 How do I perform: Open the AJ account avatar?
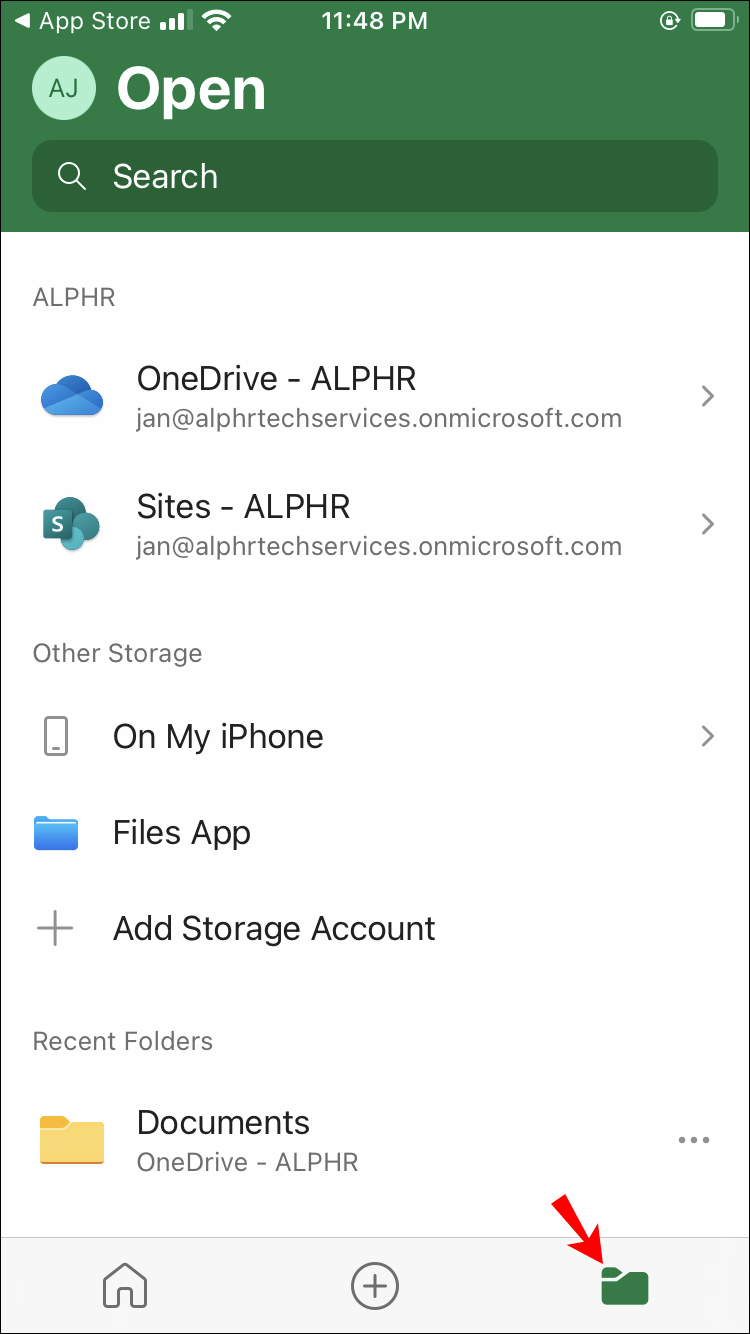(x=64, y=89)
